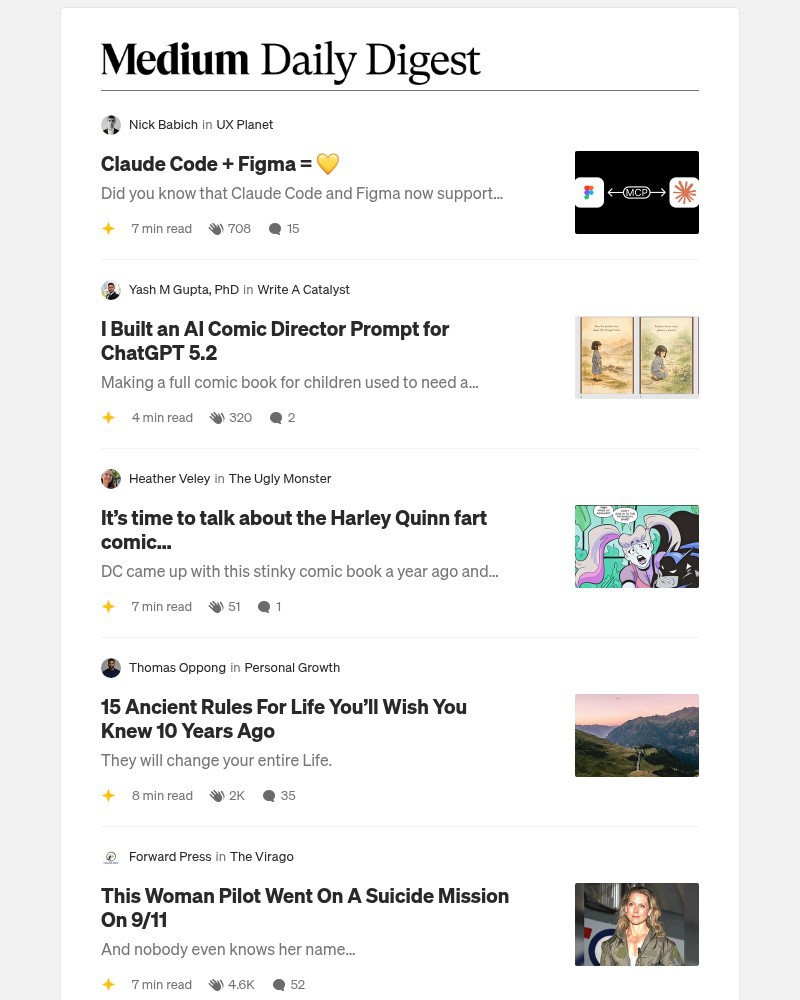Click the 9/11 pilot article thumbnail
This screenshot has height=1000, width=800.
637,924
